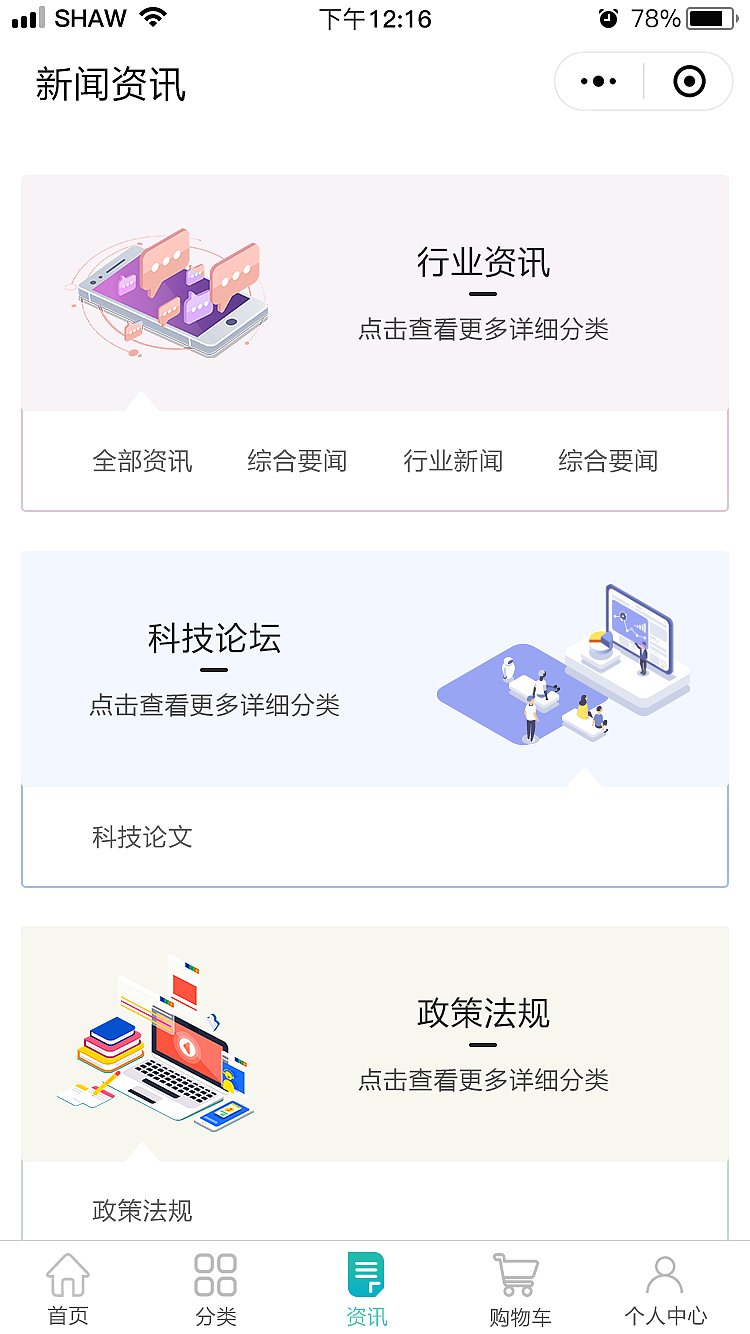Screen dimensions: 750x1334
Task: Open the 全部资讯 link
Action: coord(142,461)
